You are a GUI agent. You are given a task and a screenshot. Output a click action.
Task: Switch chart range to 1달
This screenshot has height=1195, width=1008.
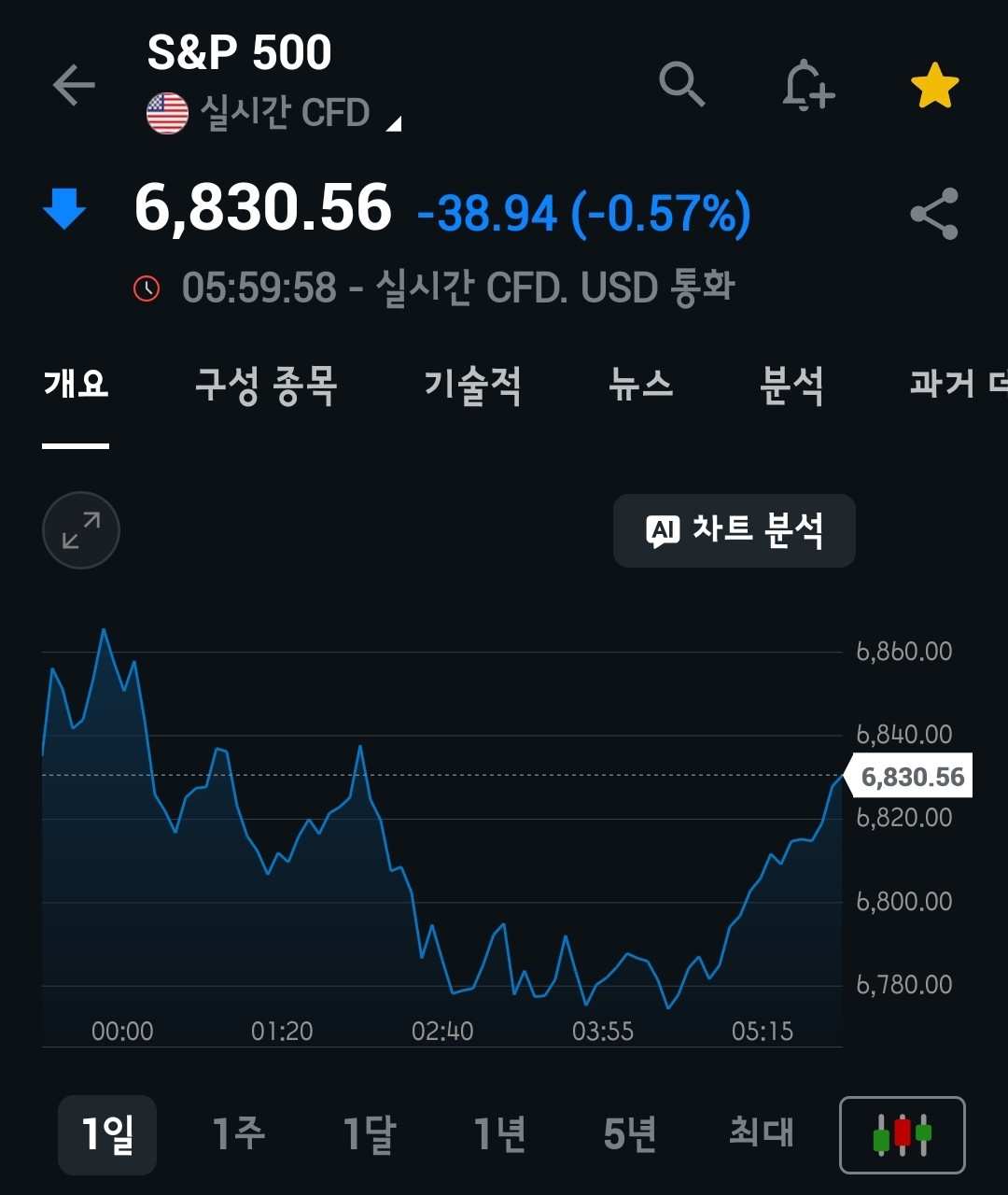369,1134
